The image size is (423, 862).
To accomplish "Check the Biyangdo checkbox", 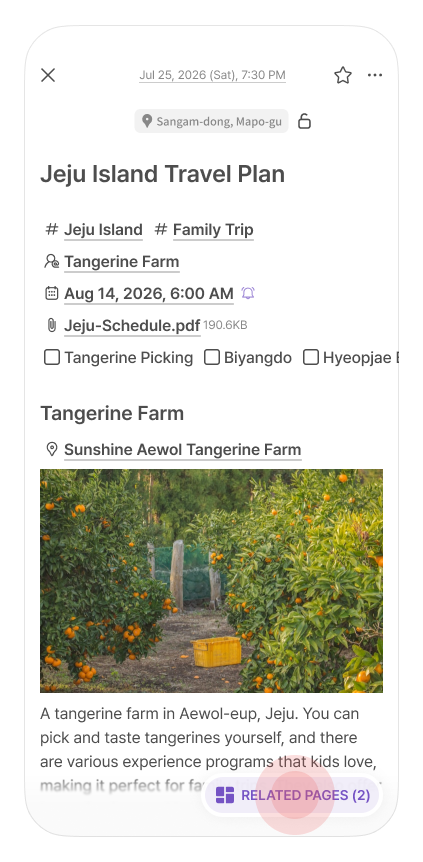I will (212, 357).
